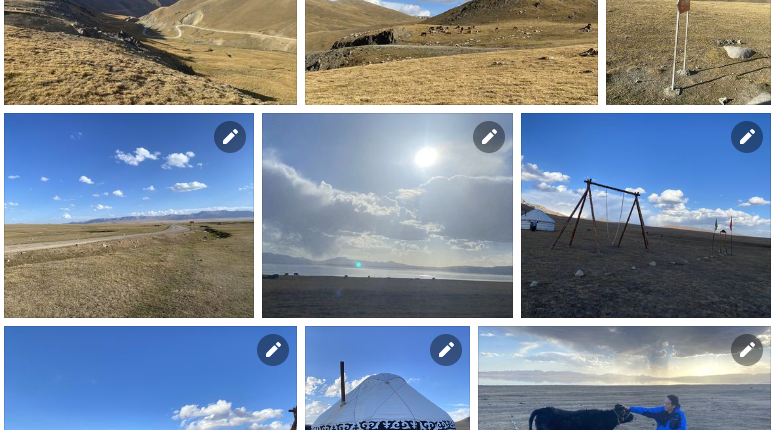Screen dimensions: 777x430
Task: Open the photo of grazing animals on hillside
Action: 451,52
